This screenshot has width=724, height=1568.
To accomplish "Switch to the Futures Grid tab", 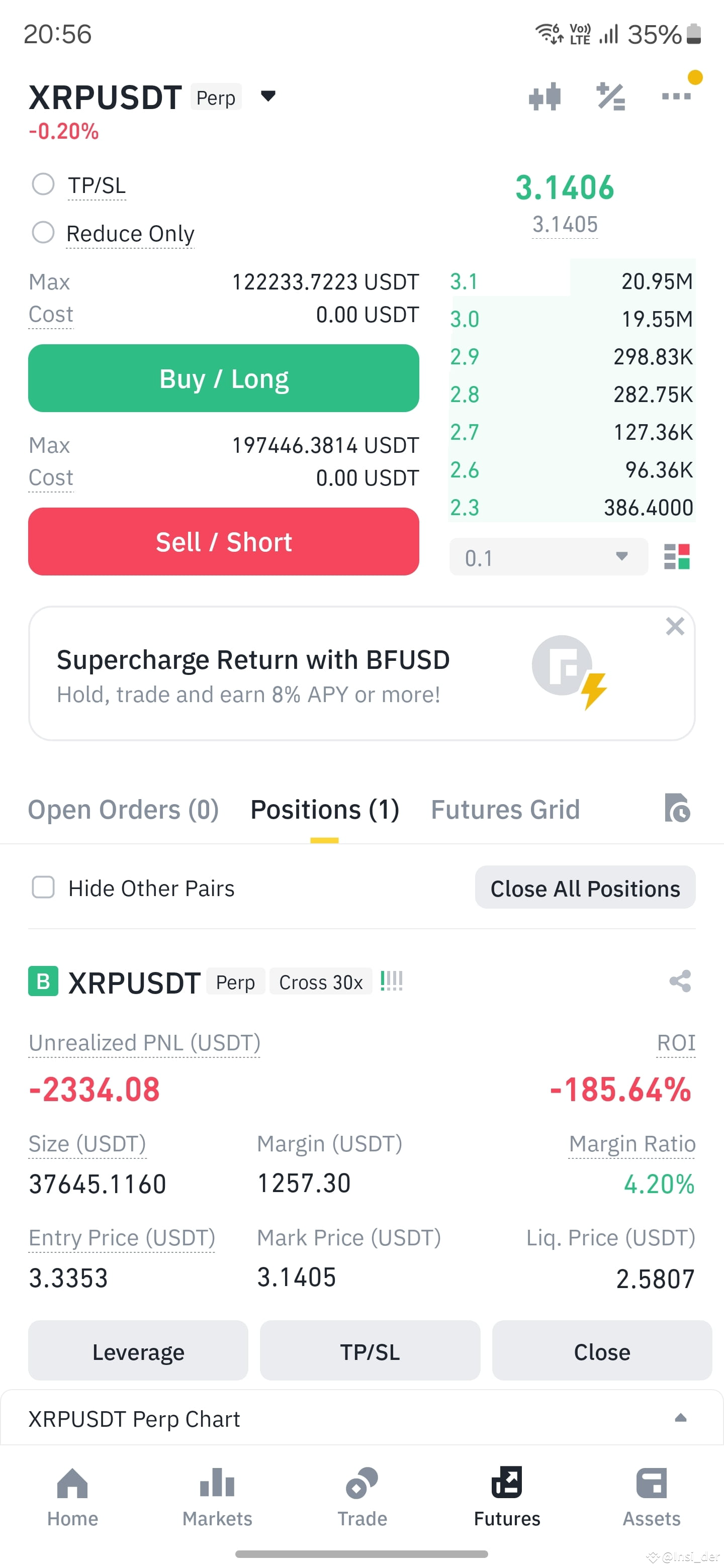I will (505, 810).
